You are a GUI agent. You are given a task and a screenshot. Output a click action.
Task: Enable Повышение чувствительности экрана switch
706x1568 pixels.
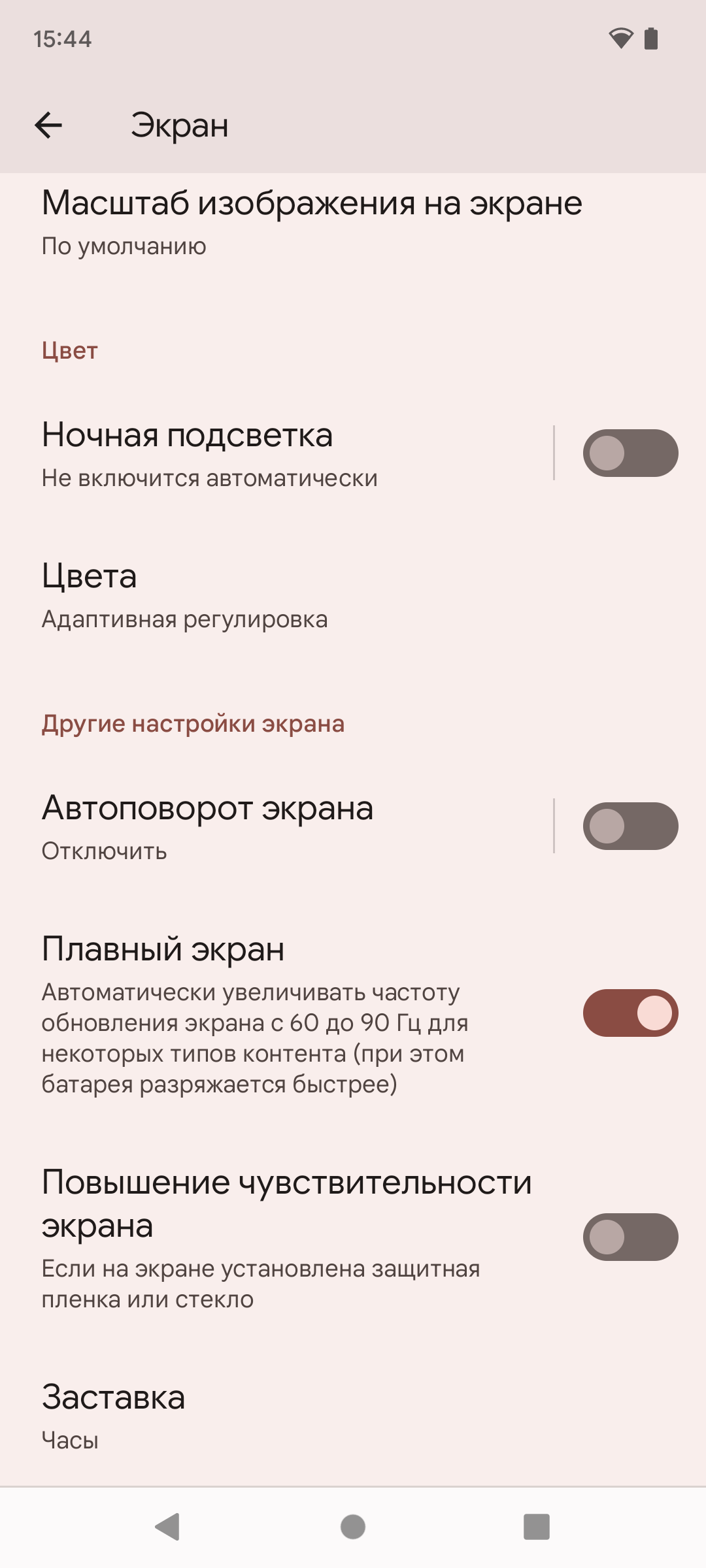(630, 1237)
